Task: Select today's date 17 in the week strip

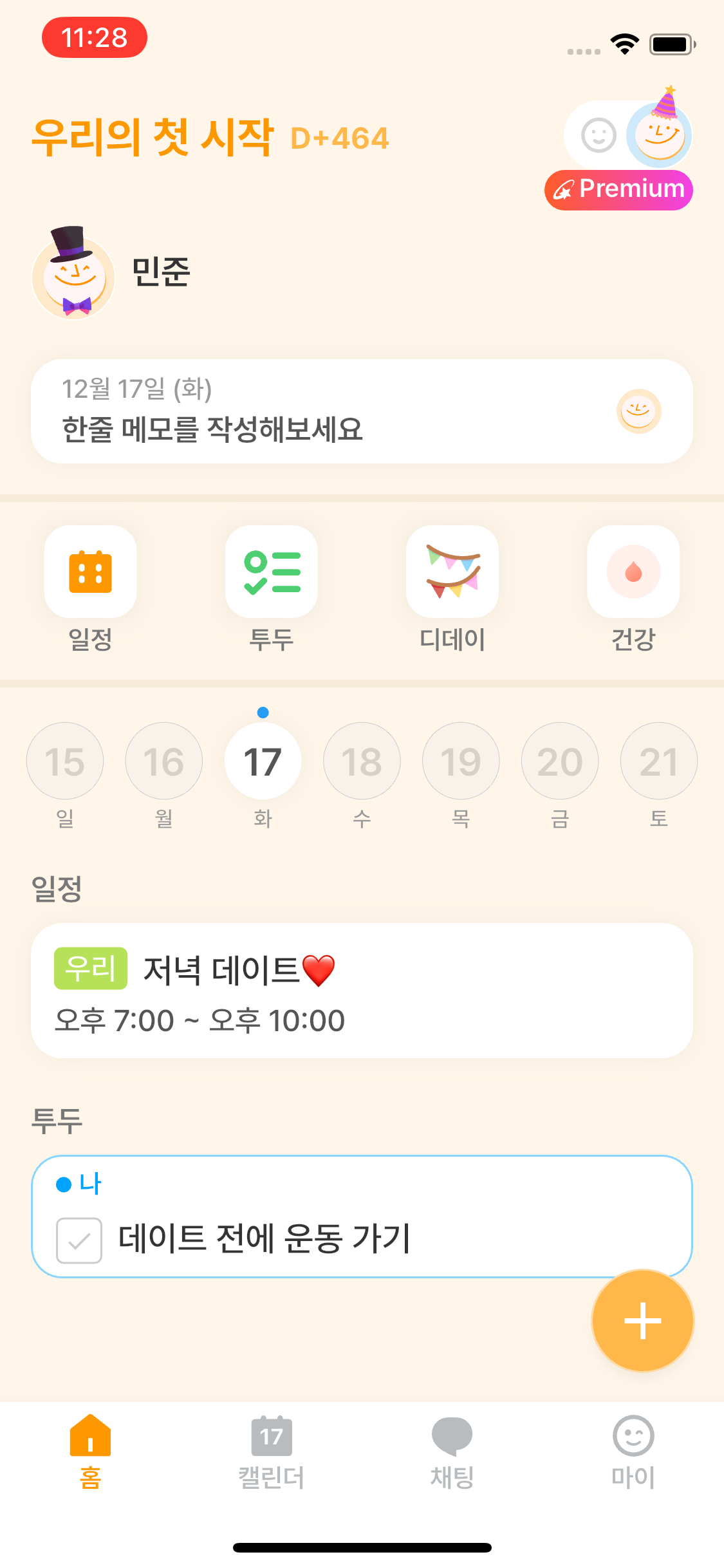Action: (263, 760)
